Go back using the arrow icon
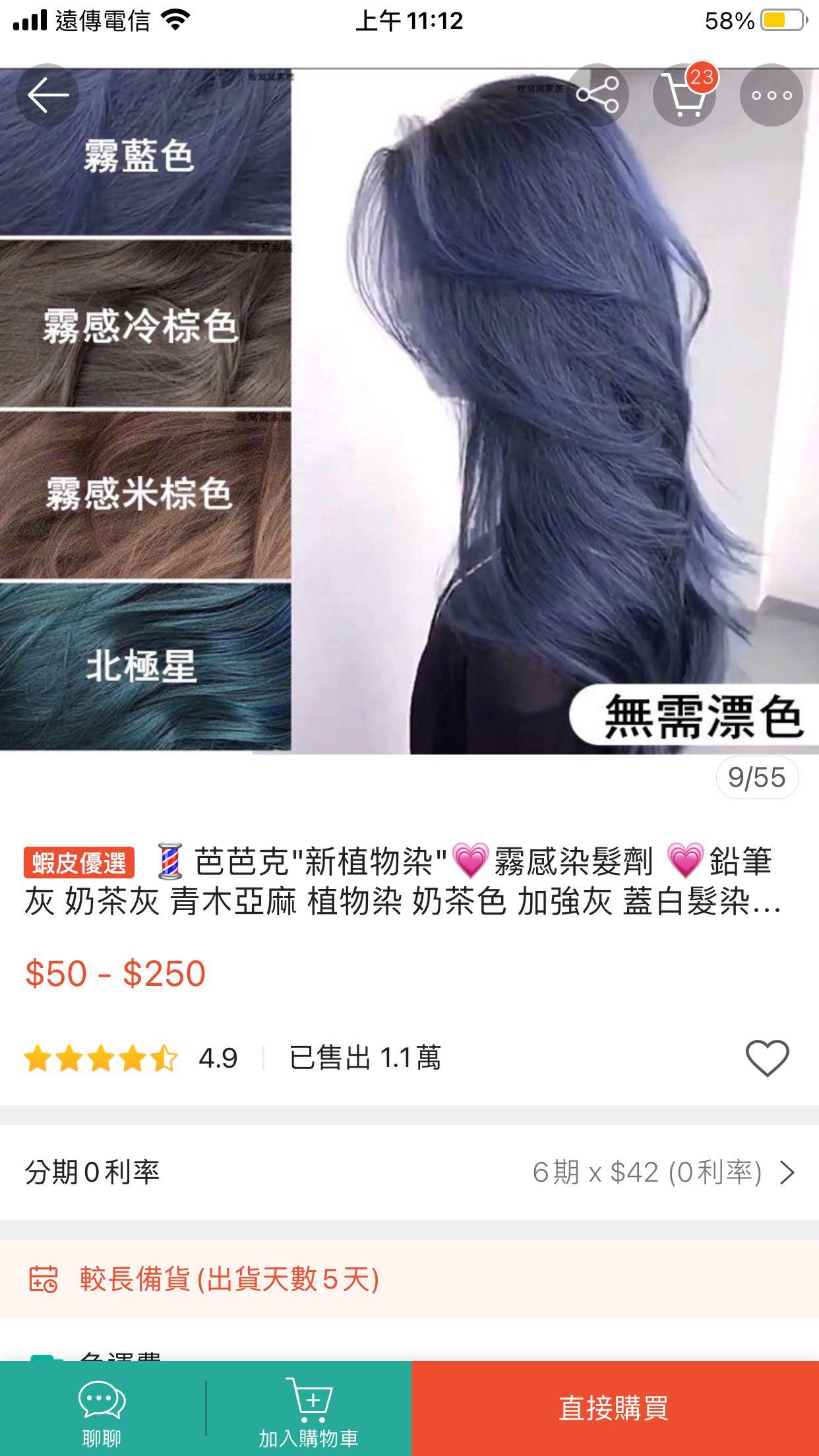The height and width of the screenshot is (1456, 819). point(47,96)
